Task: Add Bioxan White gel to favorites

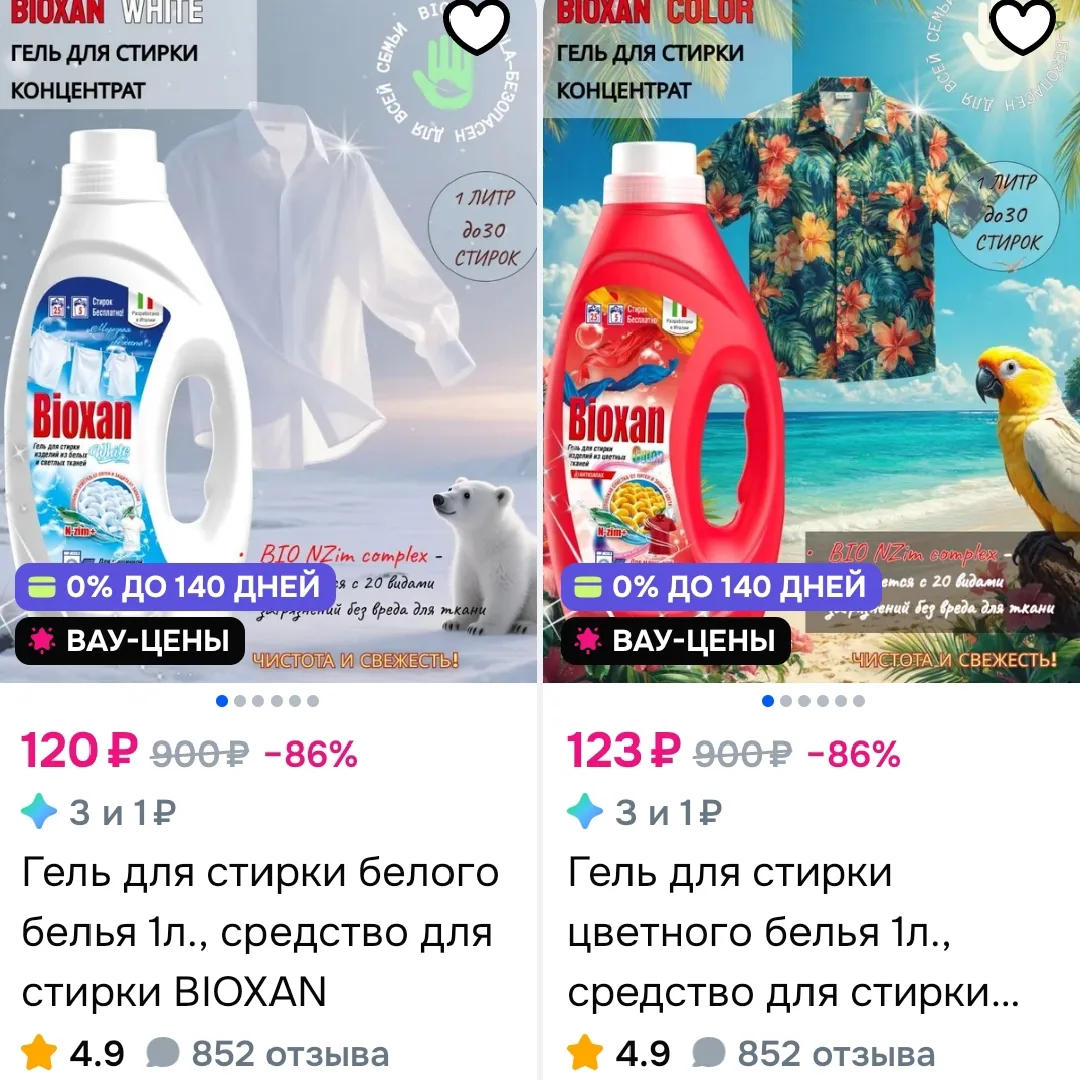Action: click(x=476, y=24)
